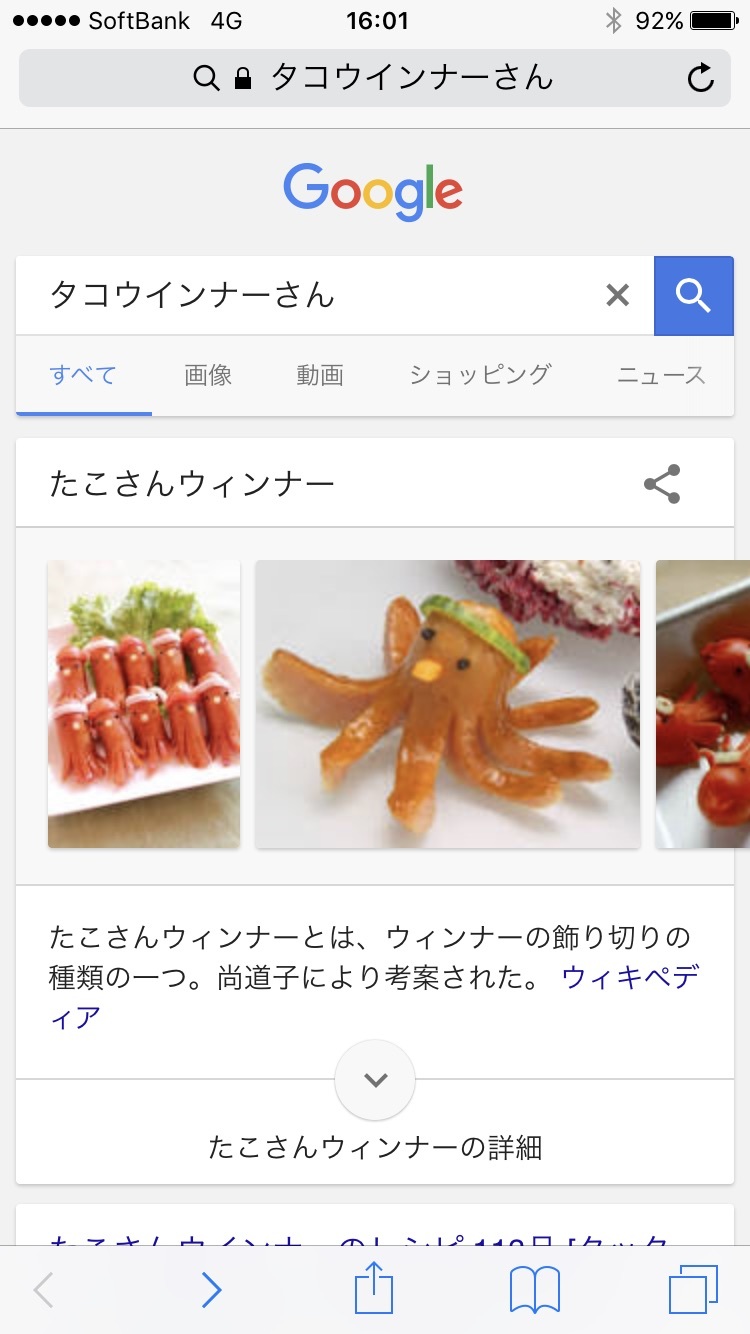Open the octopus with green hat image
This screenshot has height=1334, width=750.
point(448,704)
